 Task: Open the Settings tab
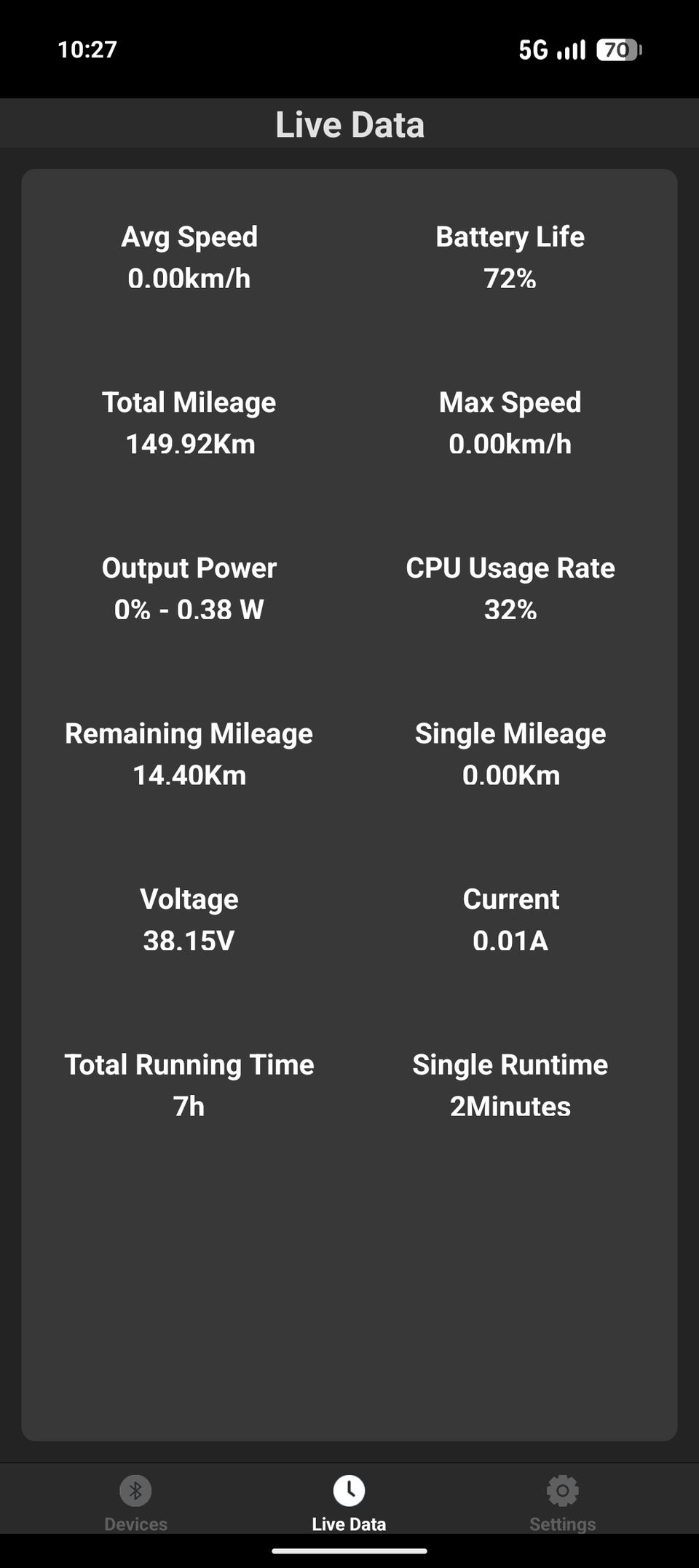pos(562,1502)
